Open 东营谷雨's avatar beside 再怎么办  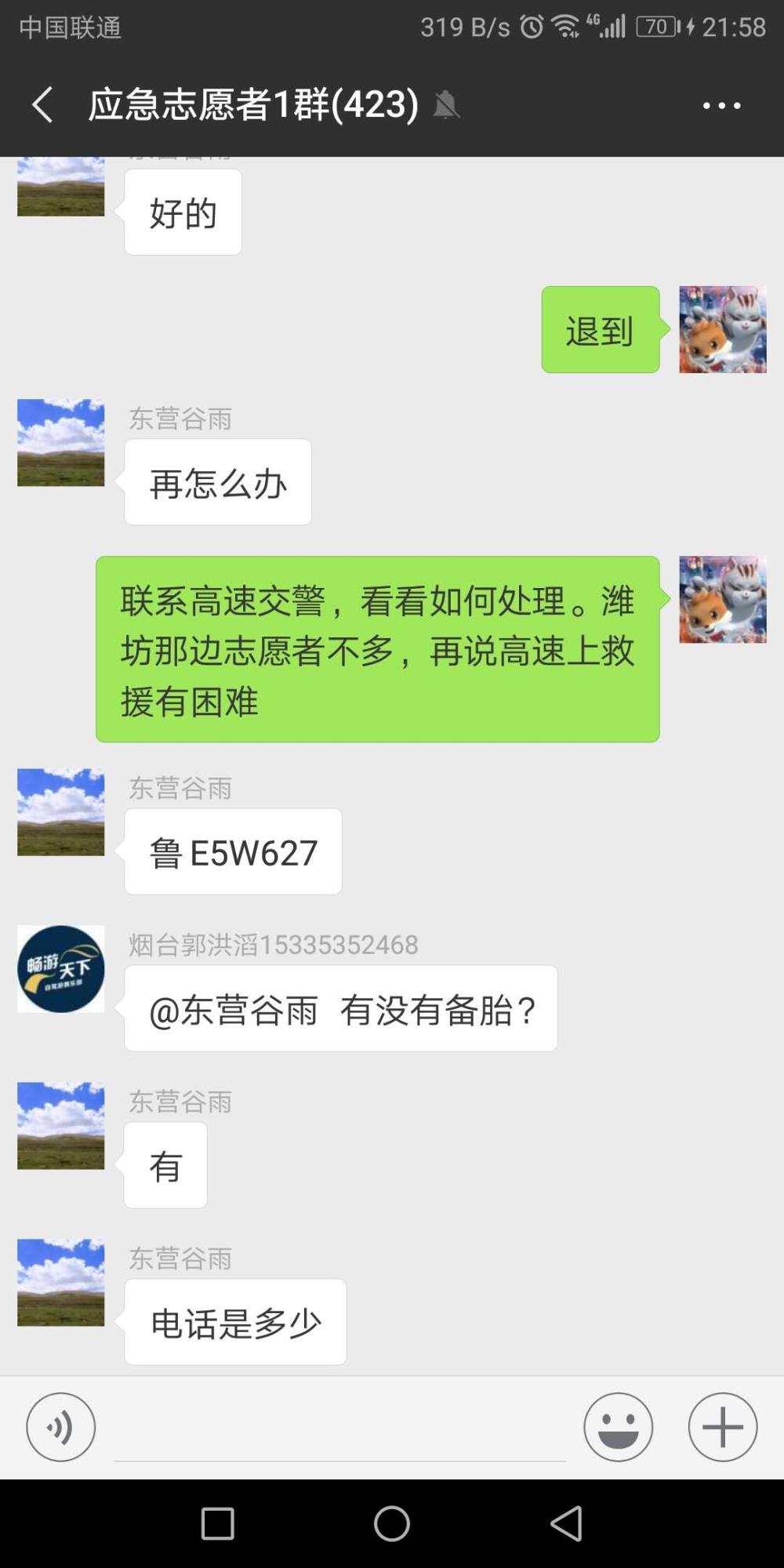point(61,443)
